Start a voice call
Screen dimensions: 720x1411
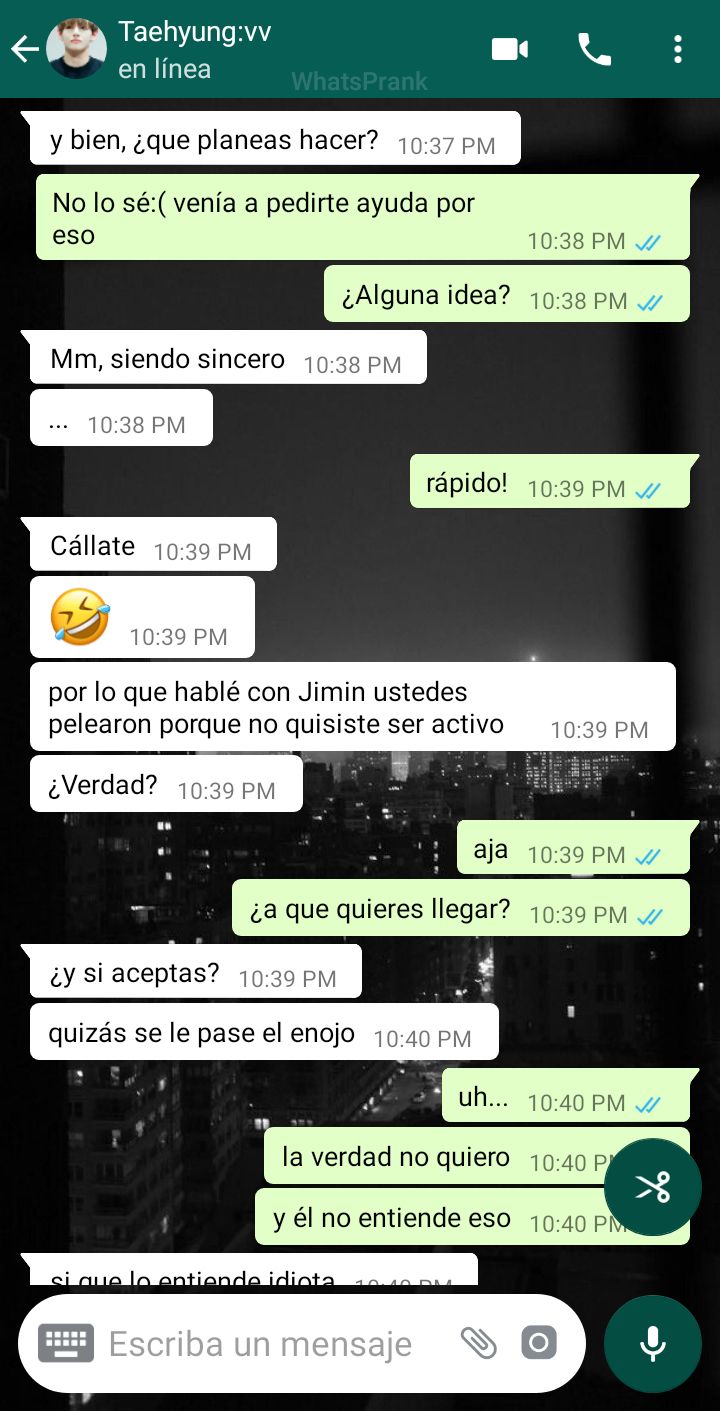point(595,49)
